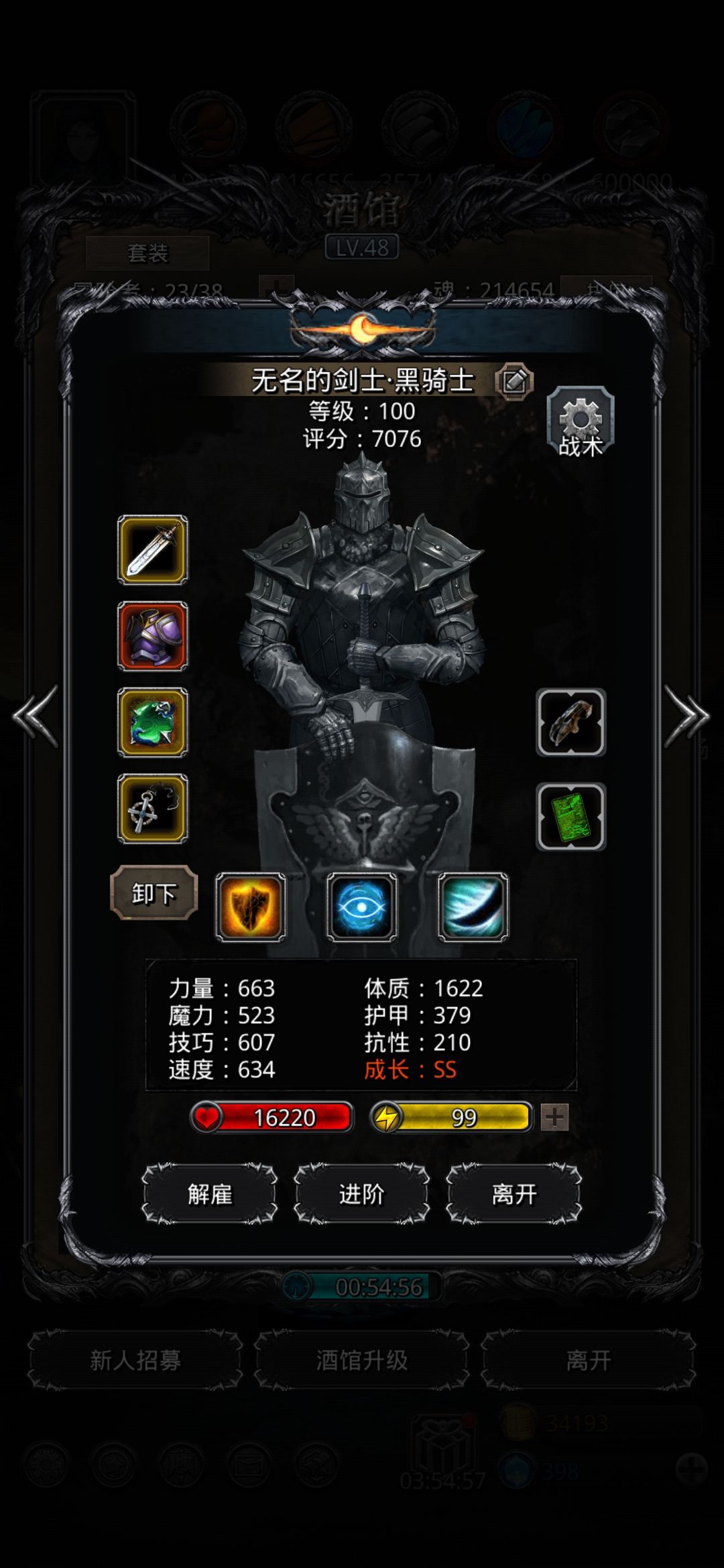Go to the previous hero arrow
The width and height of the screenshot is (724, 1568).
35,716
